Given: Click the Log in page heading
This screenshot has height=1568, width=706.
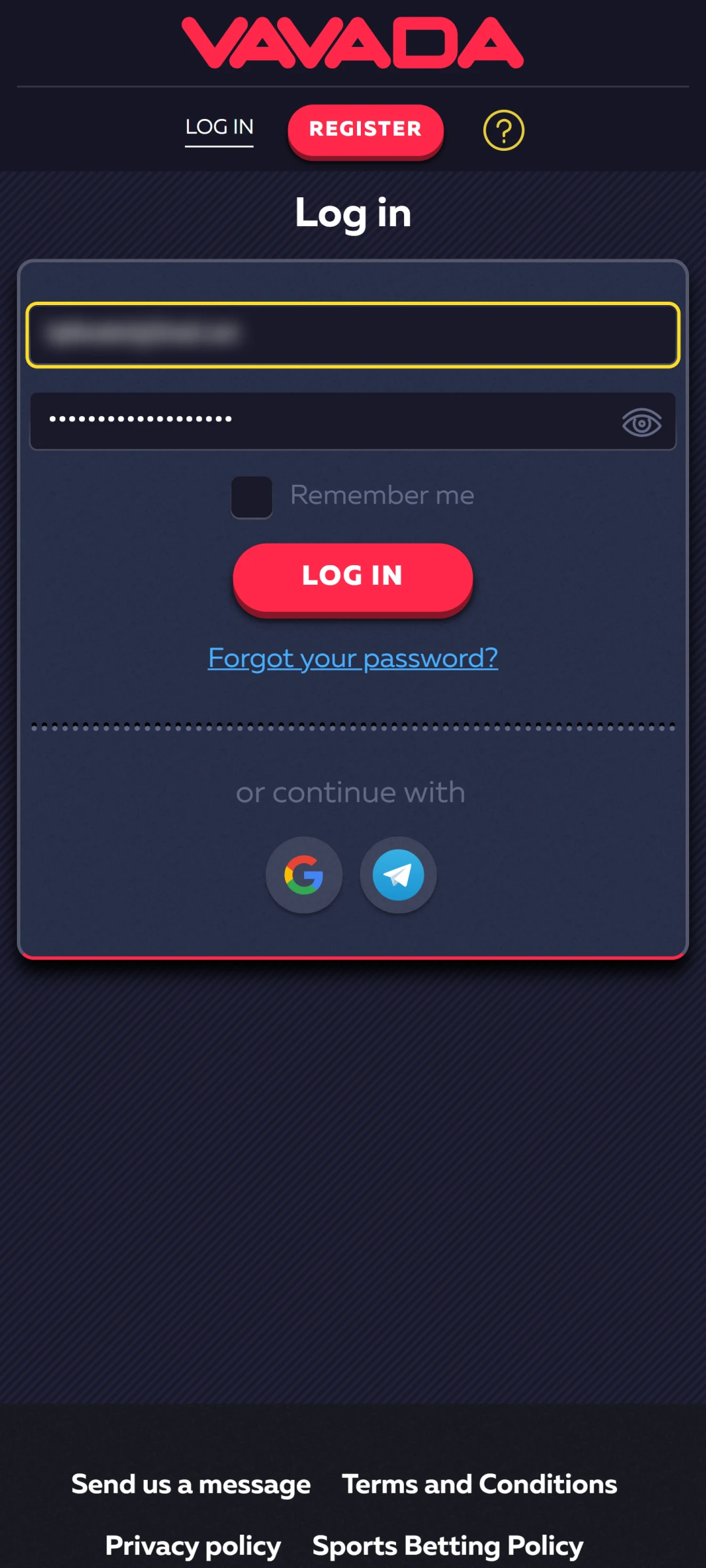Looking at the screenshot, I should click(x=352, y=212).
